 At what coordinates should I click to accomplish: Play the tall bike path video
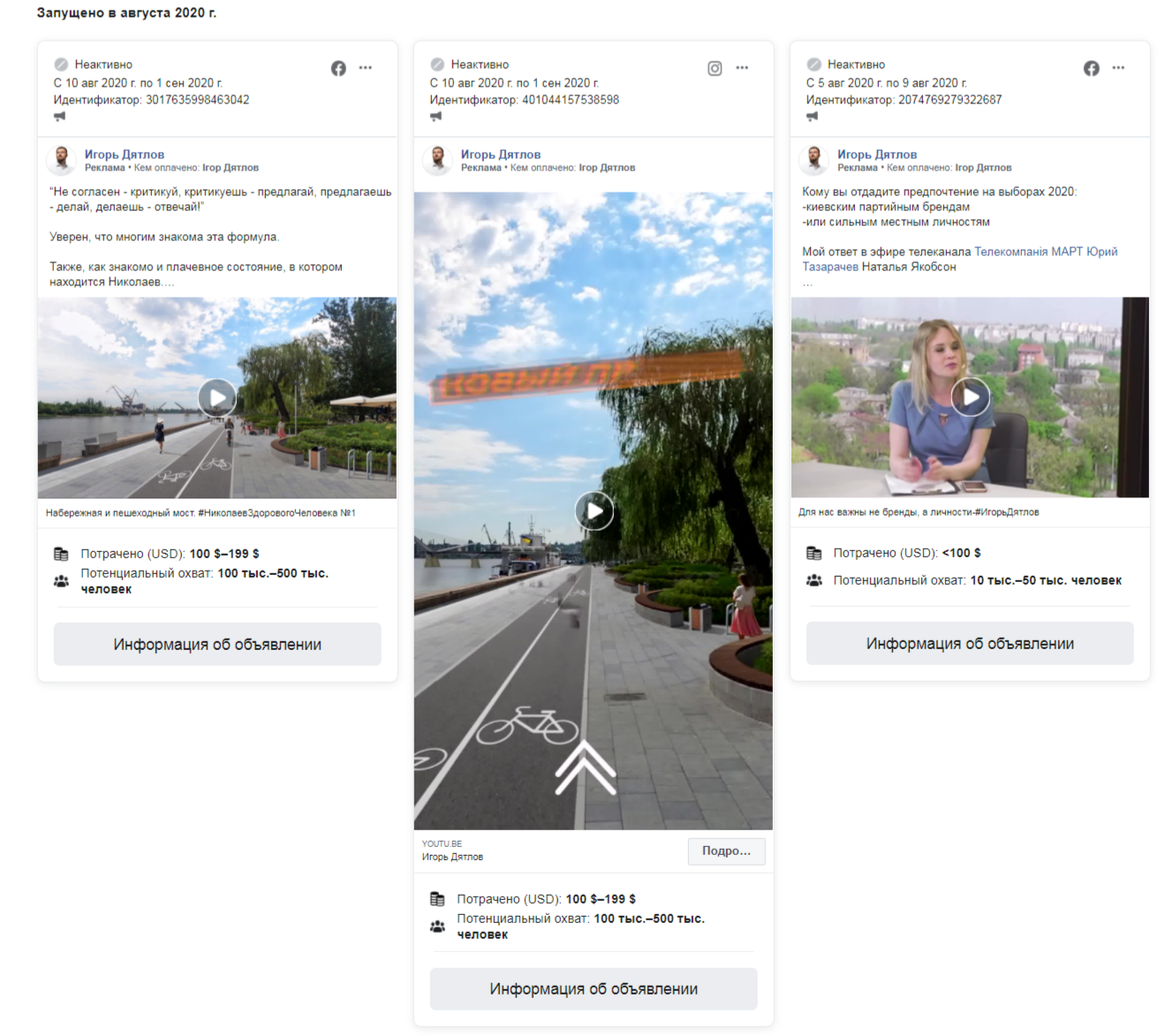click(x=594, y=511)
